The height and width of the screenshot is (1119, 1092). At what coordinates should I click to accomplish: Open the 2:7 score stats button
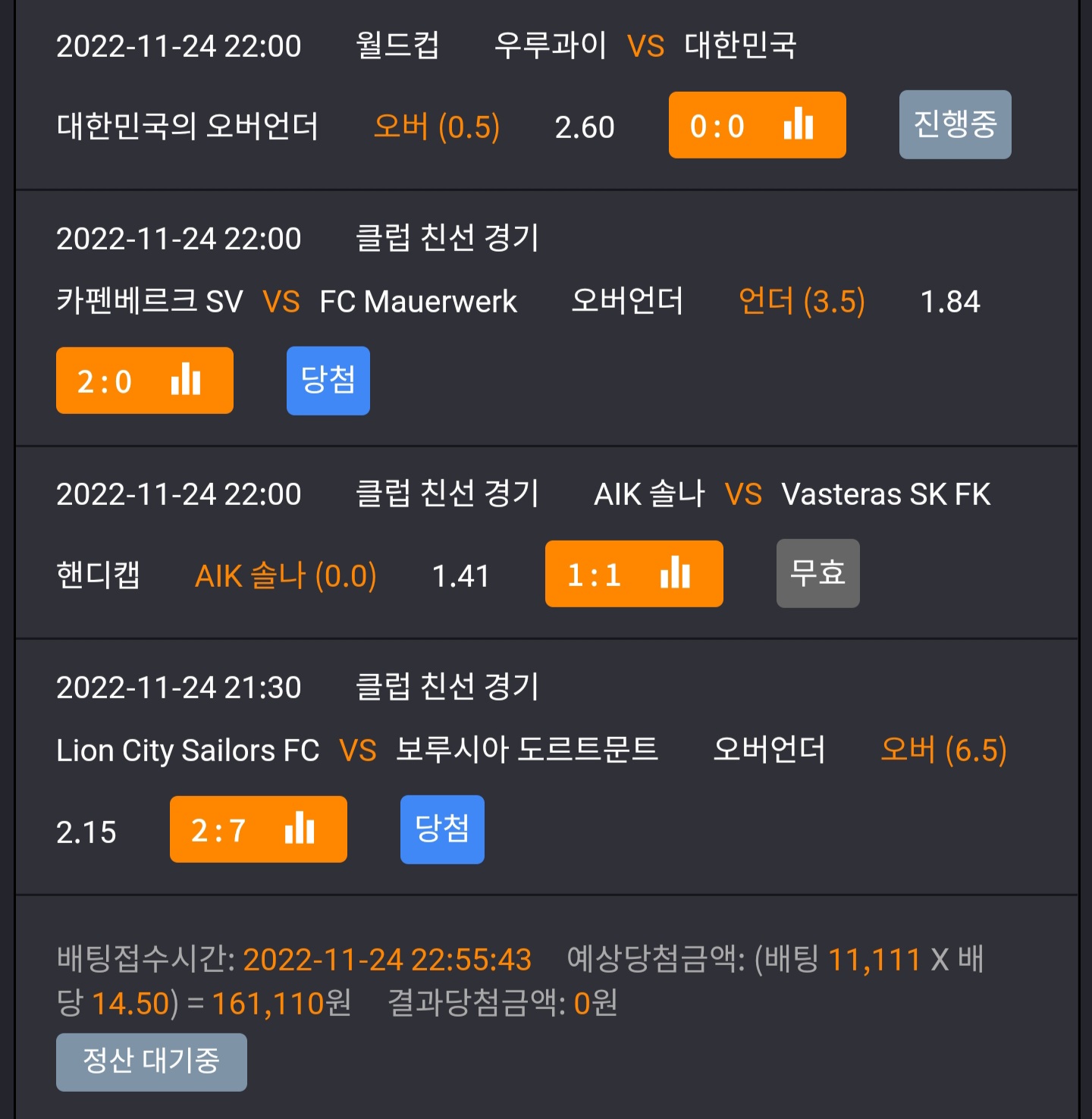click(259, 829)
